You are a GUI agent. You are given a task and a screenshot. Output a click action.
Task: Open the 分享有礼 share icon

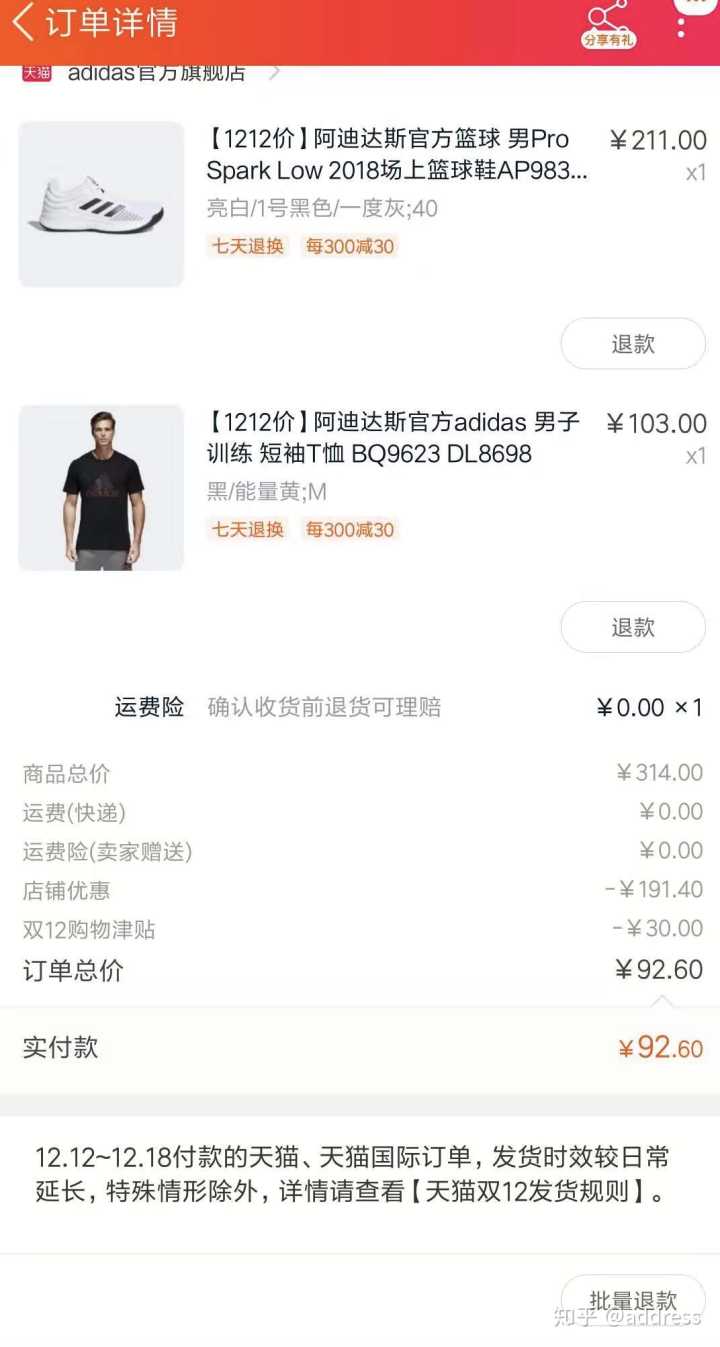click(x=608, y=24)
